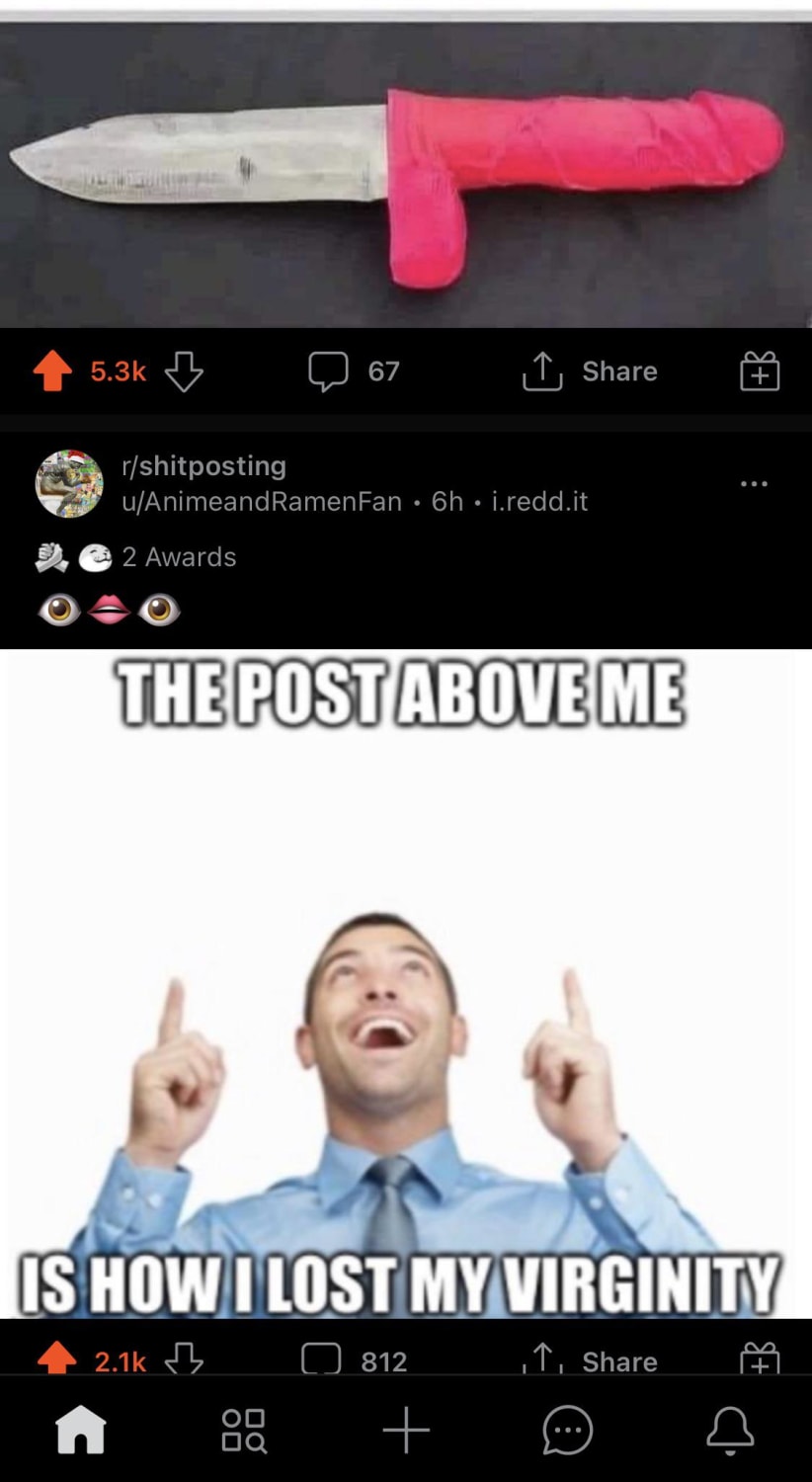Switch to the Chat tab

(568, 1430)
